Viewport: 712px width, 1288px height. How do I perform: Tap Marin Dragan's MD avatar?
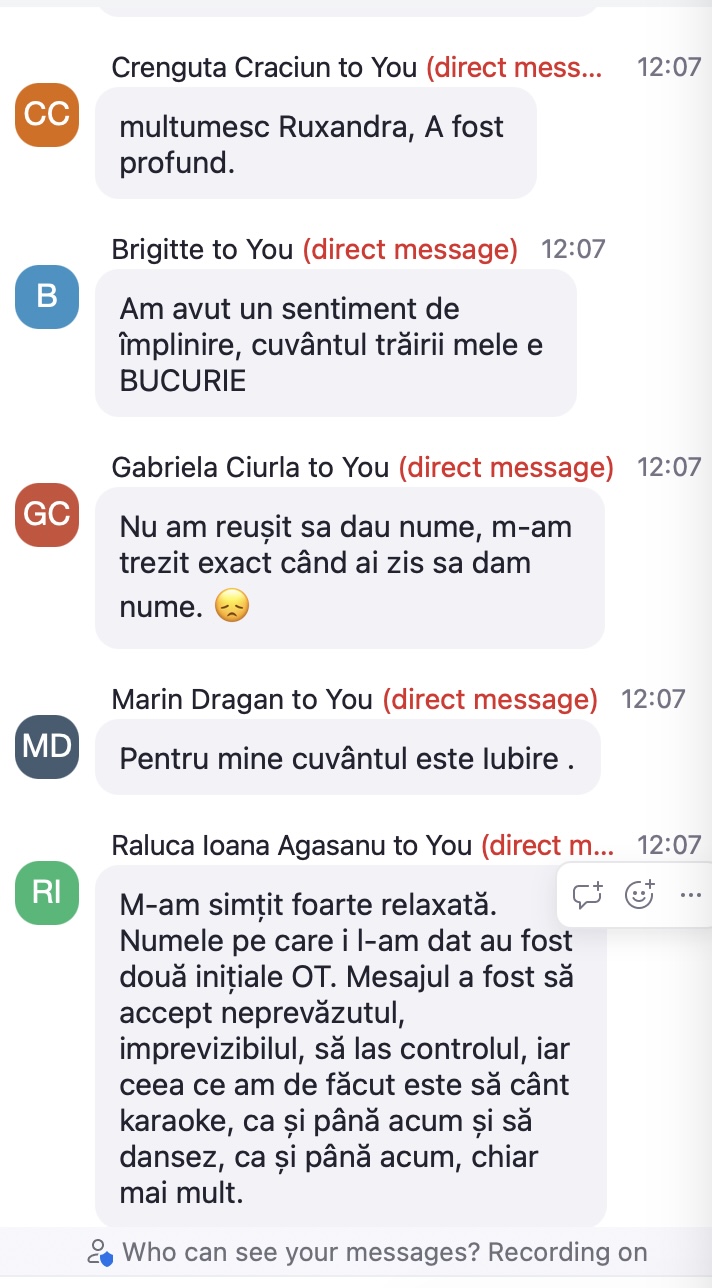[47, 746]
